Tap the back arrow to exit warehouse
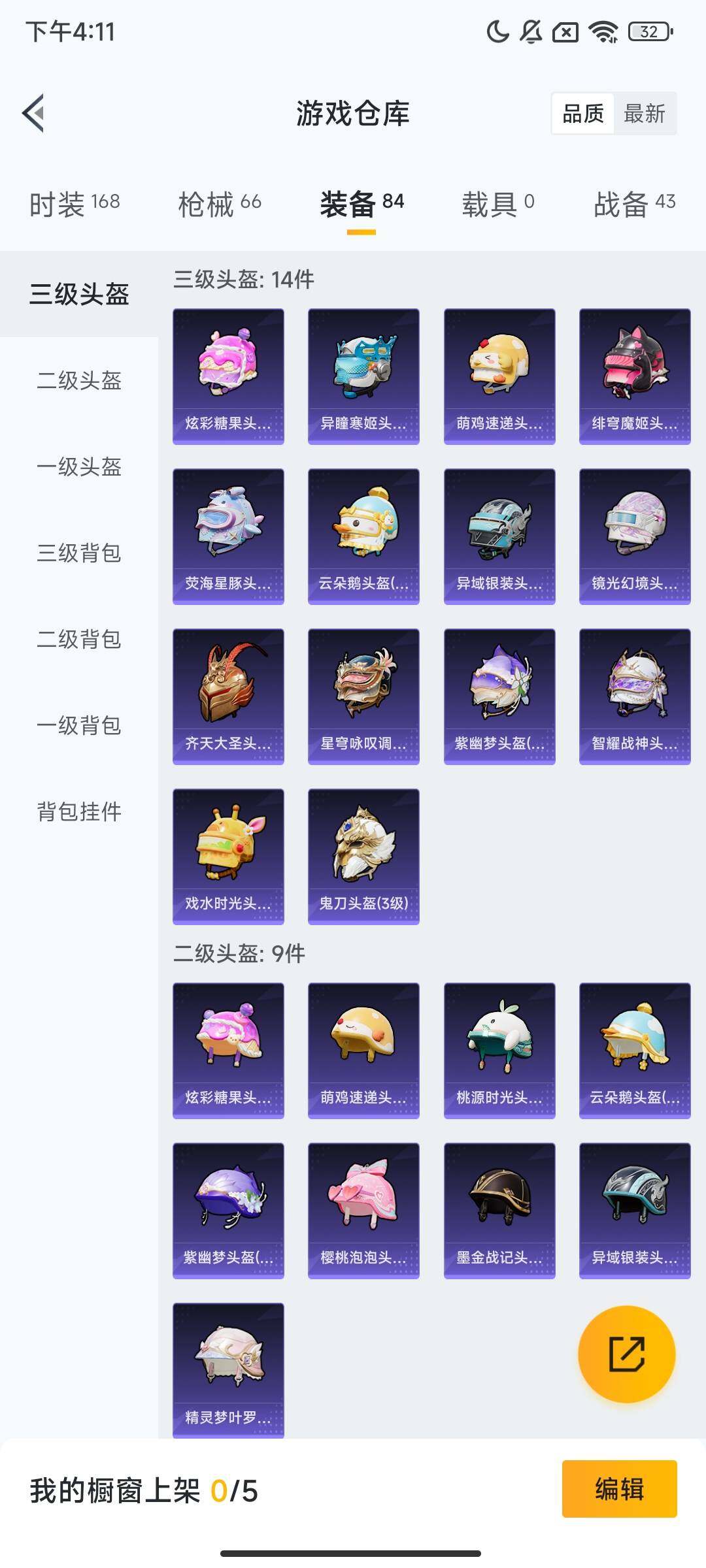Image resolution: width=706 pixels, height=1568 pixels. (33, 112)
